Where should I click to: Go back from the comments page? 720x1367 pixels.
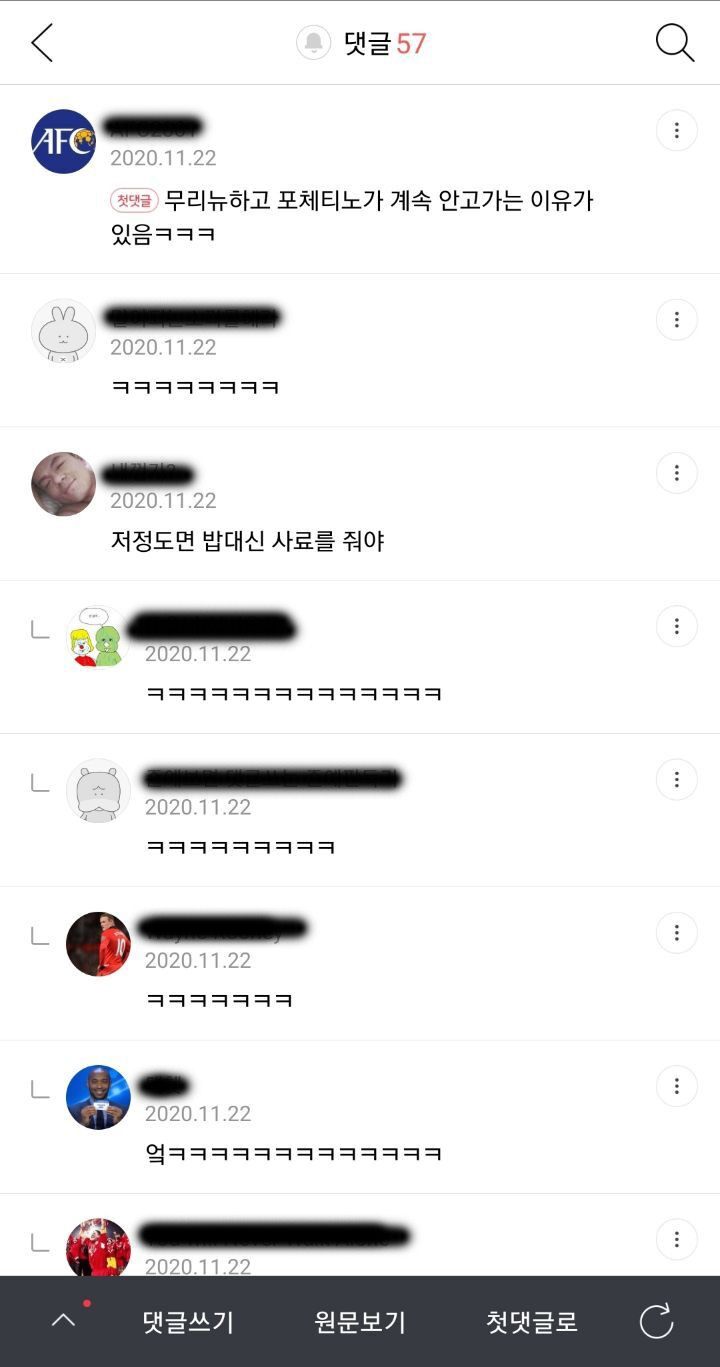point(41,43)
